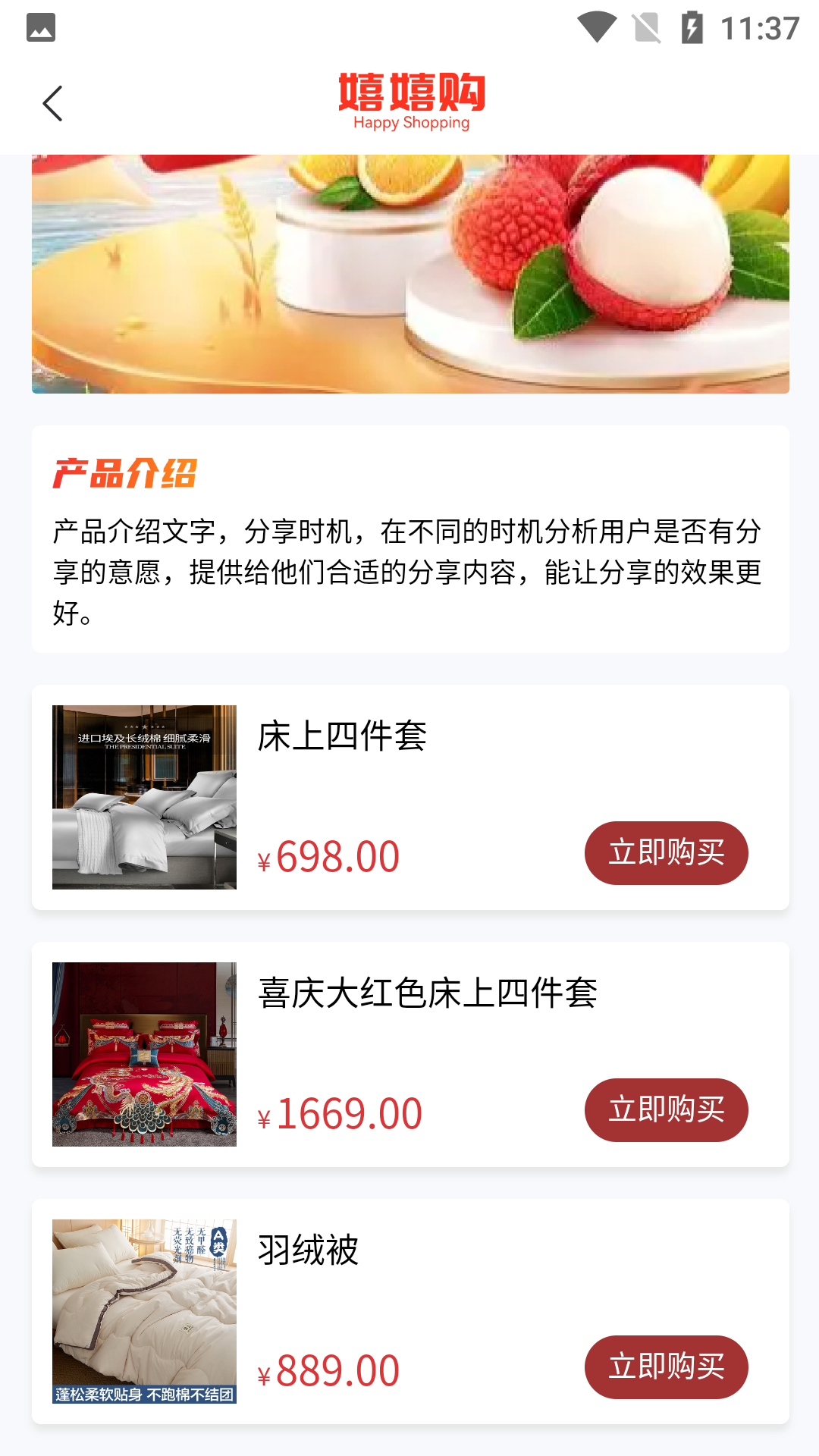The image size is (819, 1456).
Task: Open the 羽绒被 product card
Action: pos(410,1311)
